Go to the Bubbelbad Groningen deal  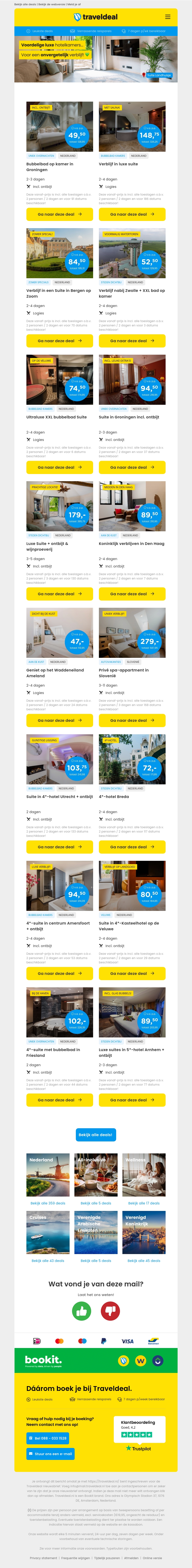[x=59, y=214]
